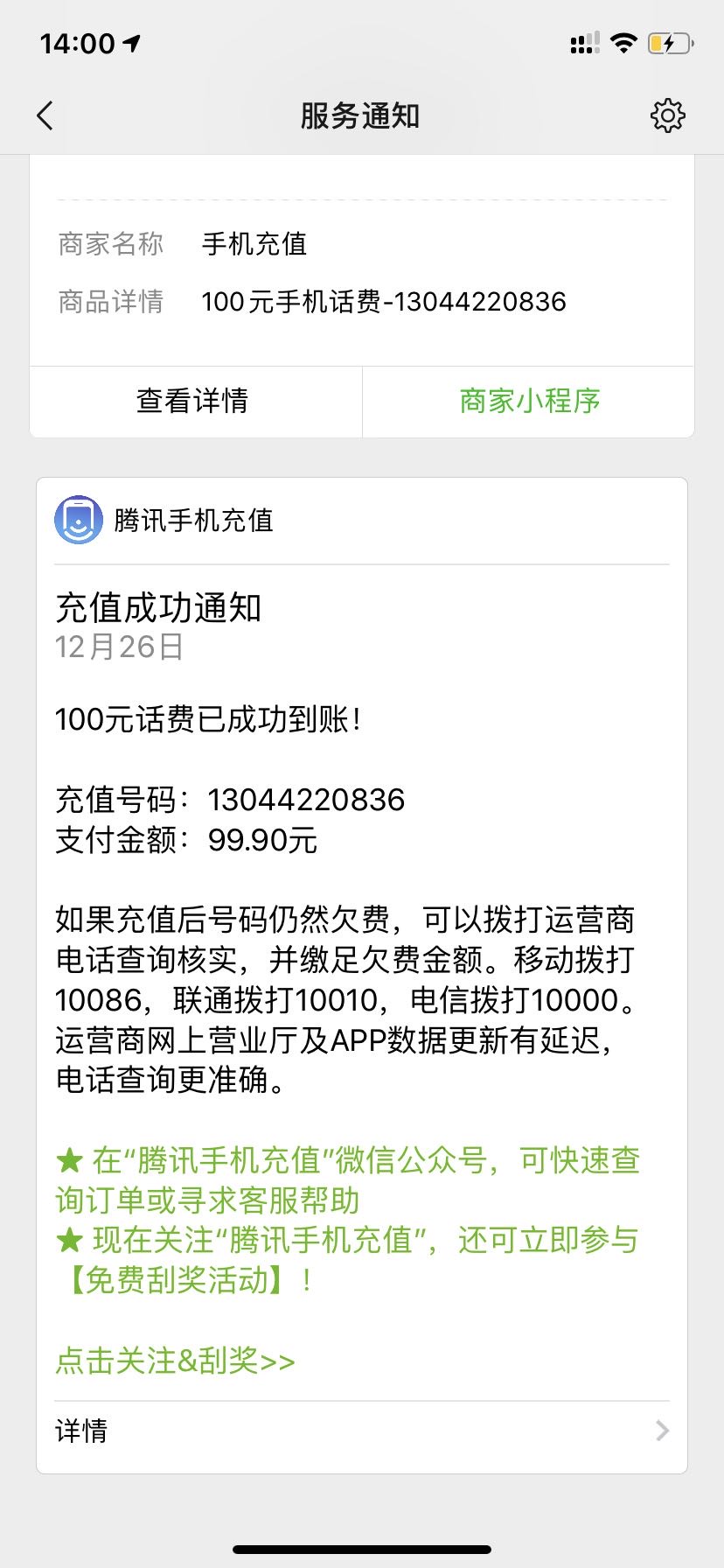Open 详情 row of recharge notice

click(361, 1431)
